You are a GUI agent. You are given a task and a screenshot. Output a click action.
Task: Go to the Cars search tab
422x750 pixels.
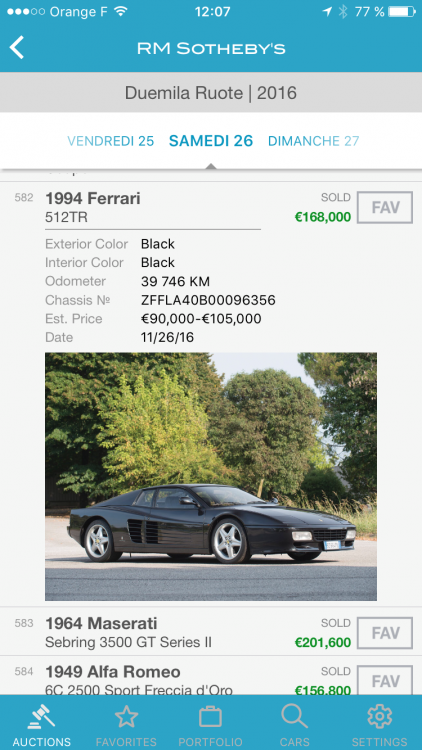pyautogui.click(x=295, y=723)
